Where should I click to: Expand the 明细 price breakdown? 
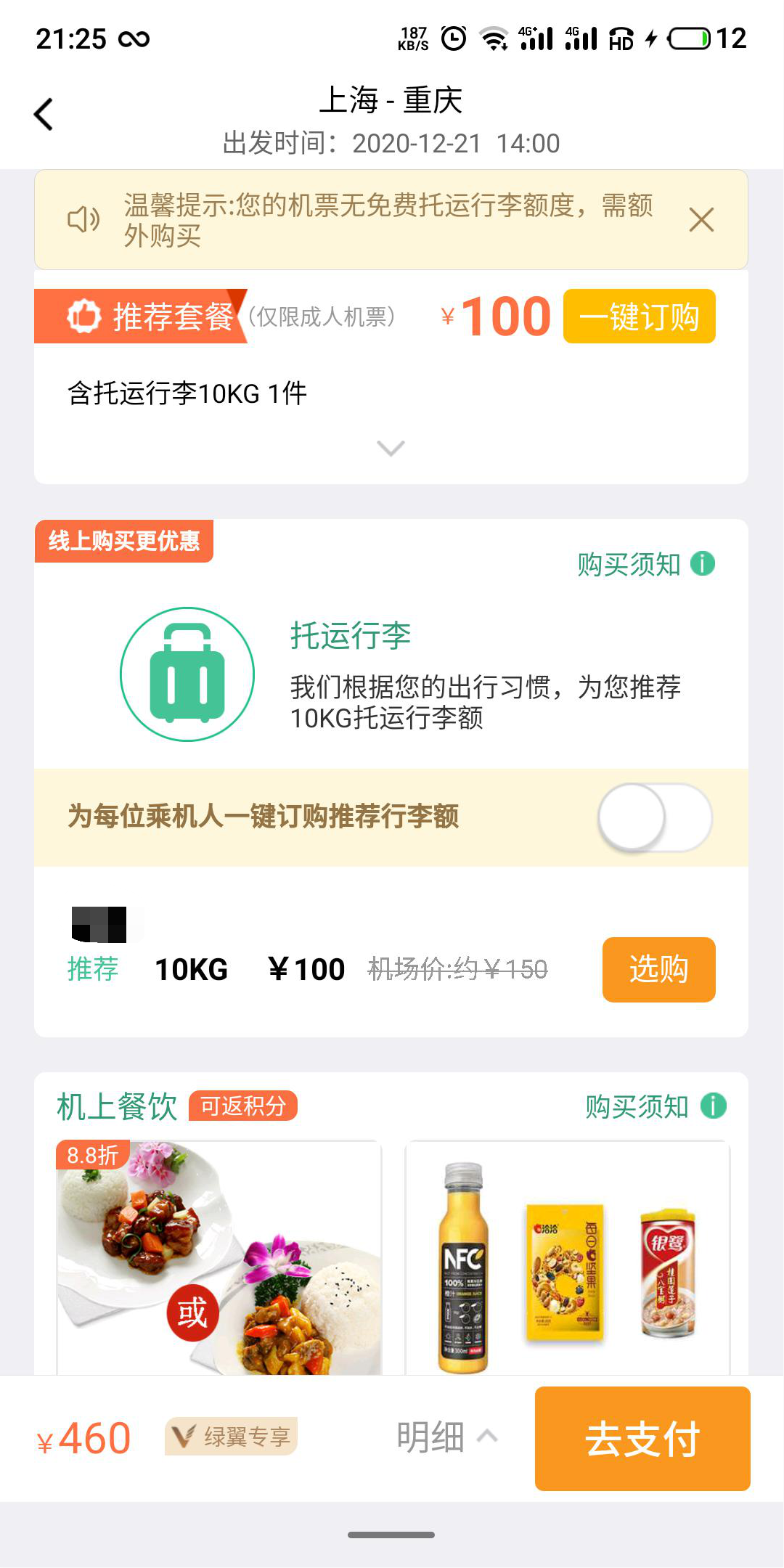(446, 1437)
